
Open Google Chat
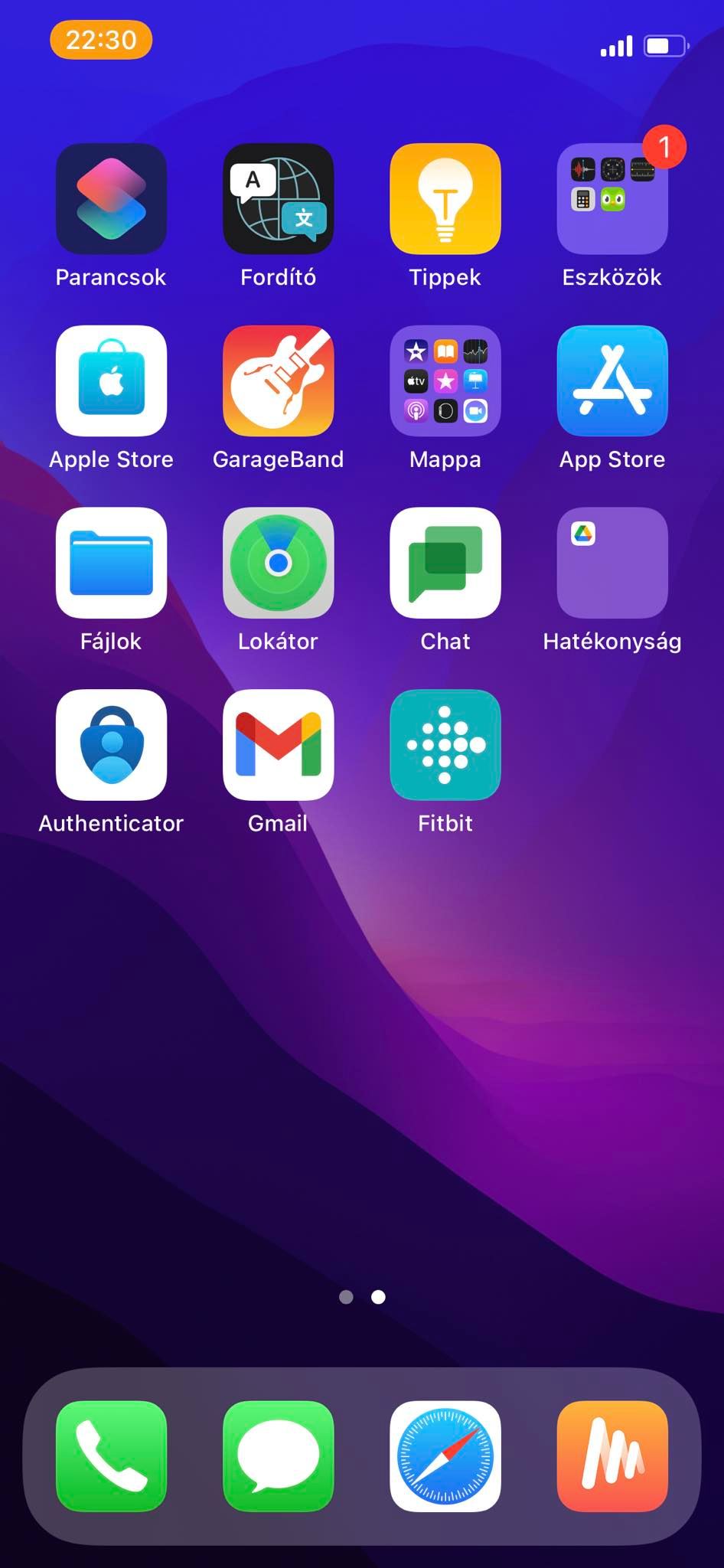[445, 563]
